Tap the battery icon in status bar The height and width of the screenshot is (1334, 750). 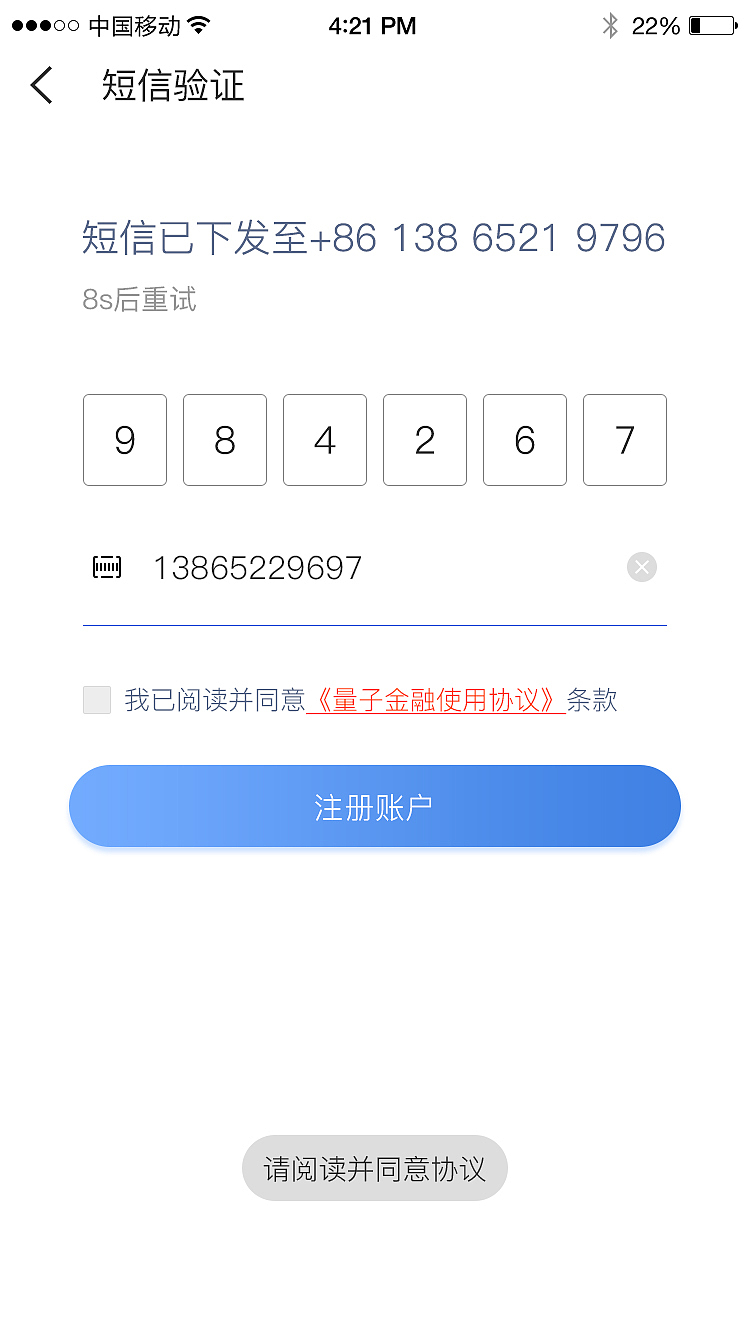710,25
